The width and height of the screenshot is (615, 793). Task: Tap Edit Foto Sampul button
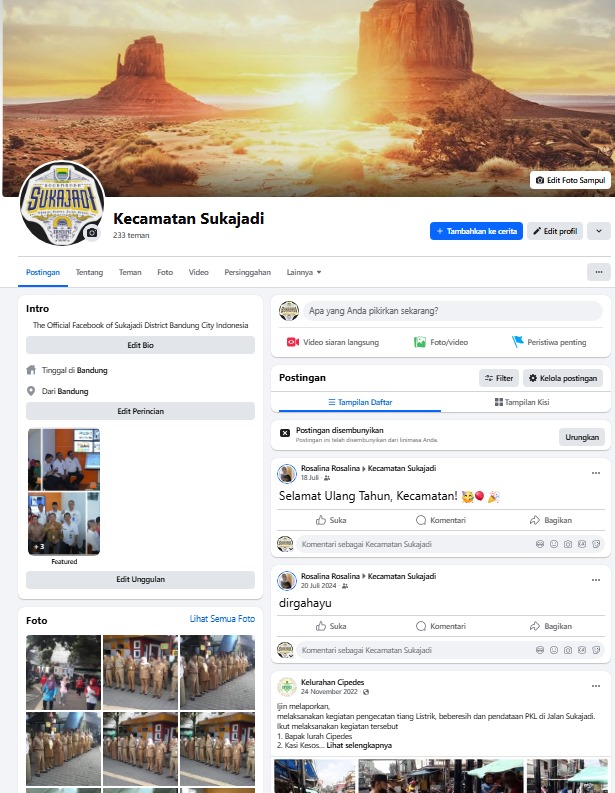coord(570,180)
